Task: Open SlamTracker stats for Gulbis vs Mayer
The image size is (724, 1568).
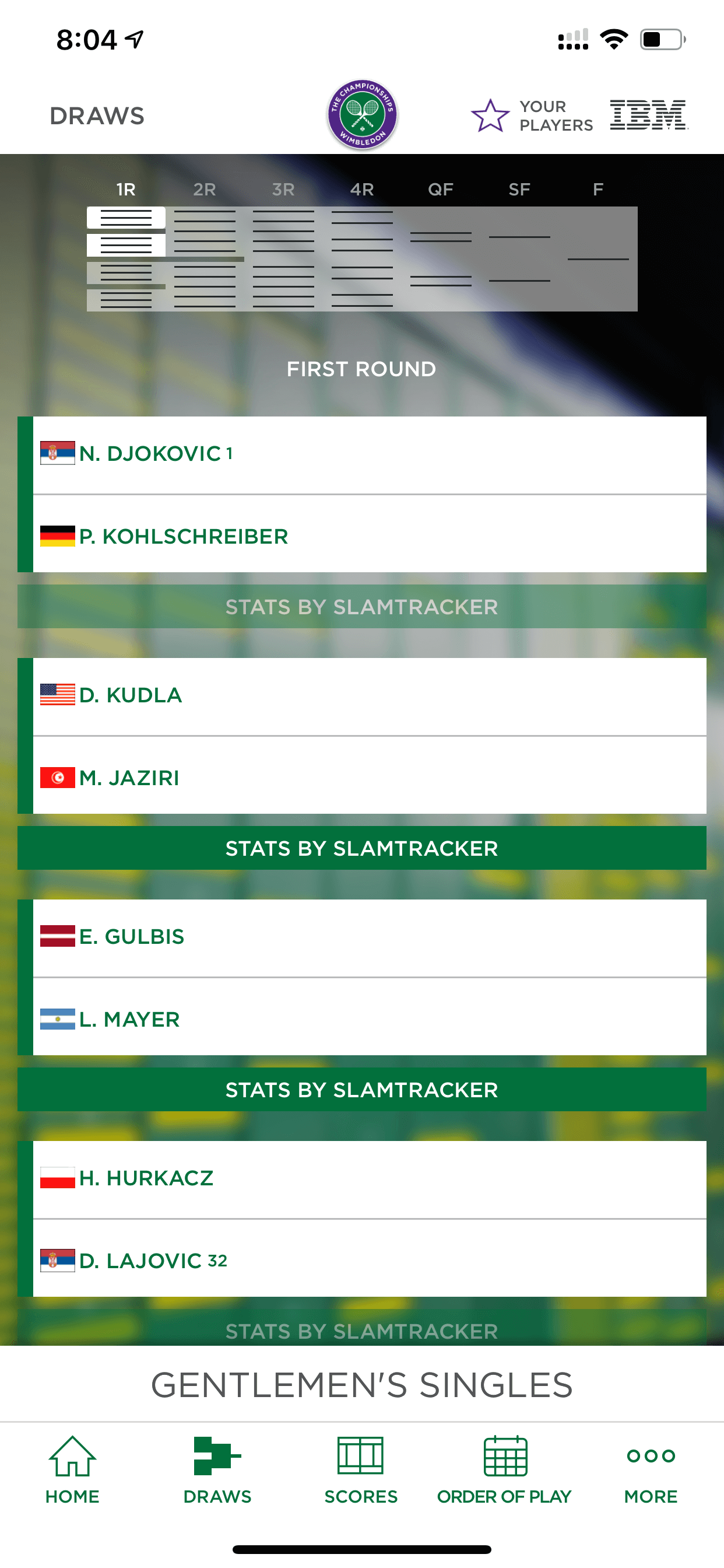Action: pyautogui.click(x=362, y=1090)
